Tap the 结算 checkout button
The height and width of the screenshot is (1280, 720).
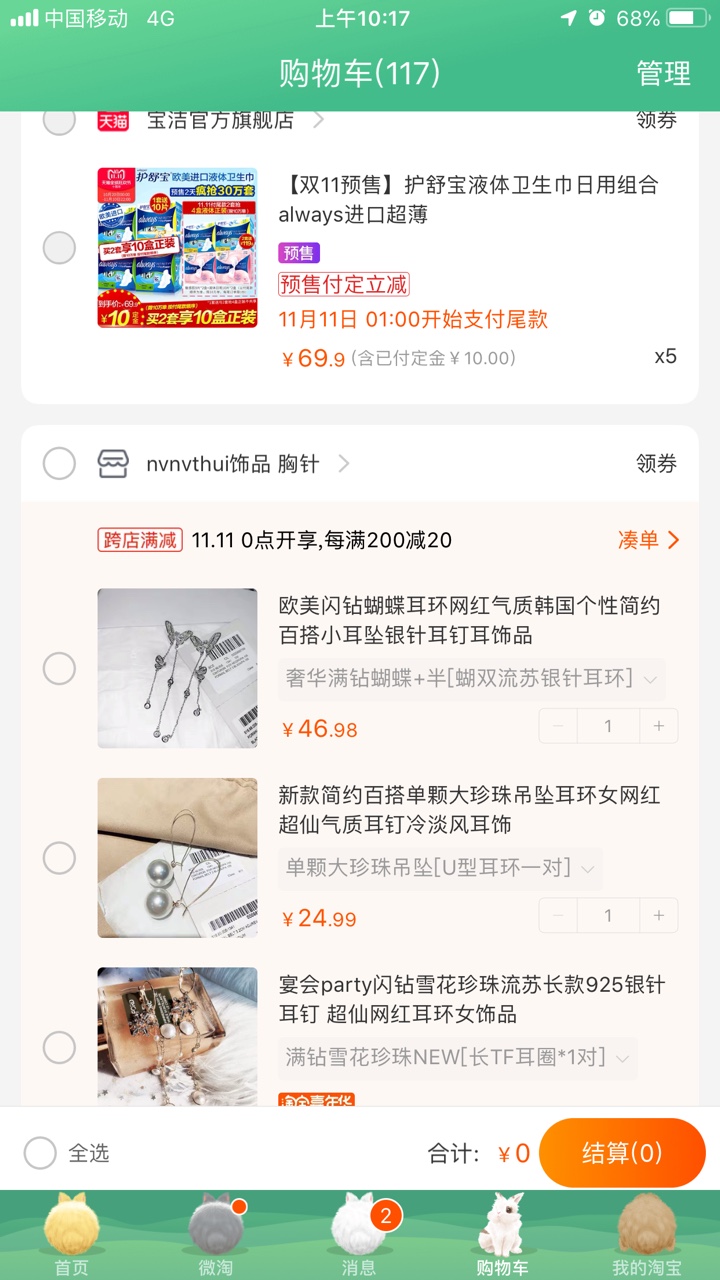[x=622, y=1153]
